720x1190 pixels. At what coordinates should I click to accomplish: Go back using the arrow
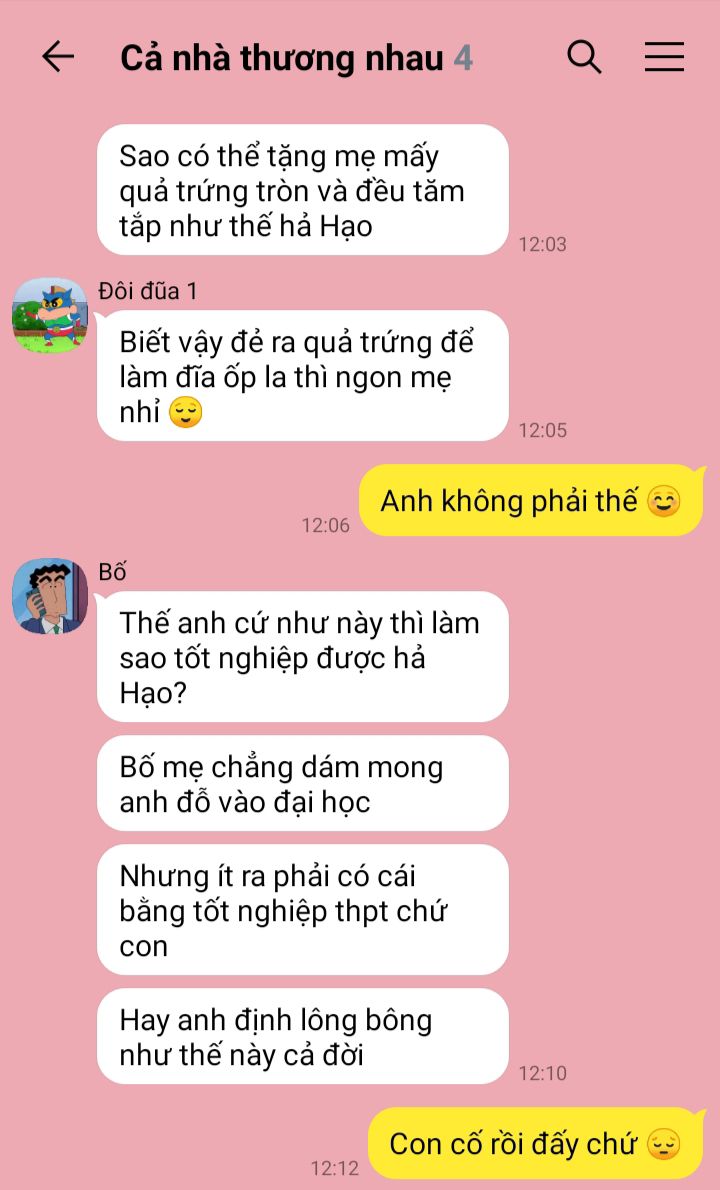(x=58, y=57)
